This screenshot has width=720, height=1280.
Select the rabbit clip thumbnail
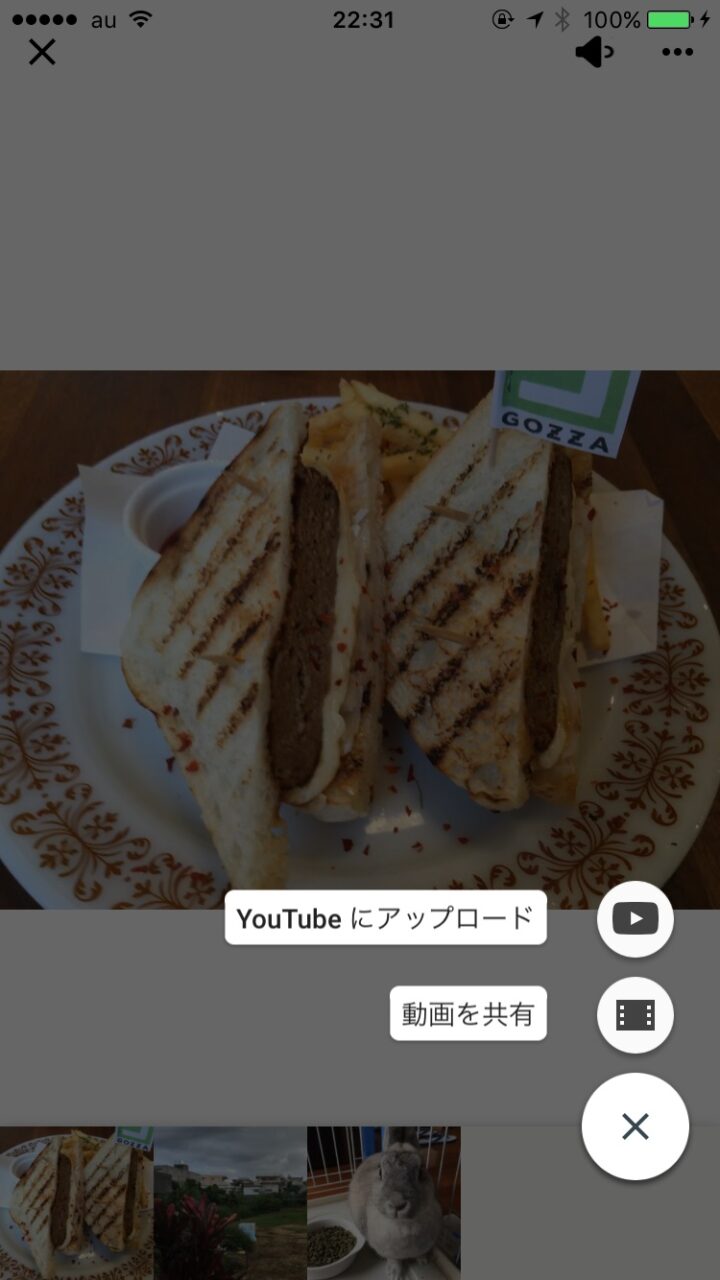[x=384, y=1202]
